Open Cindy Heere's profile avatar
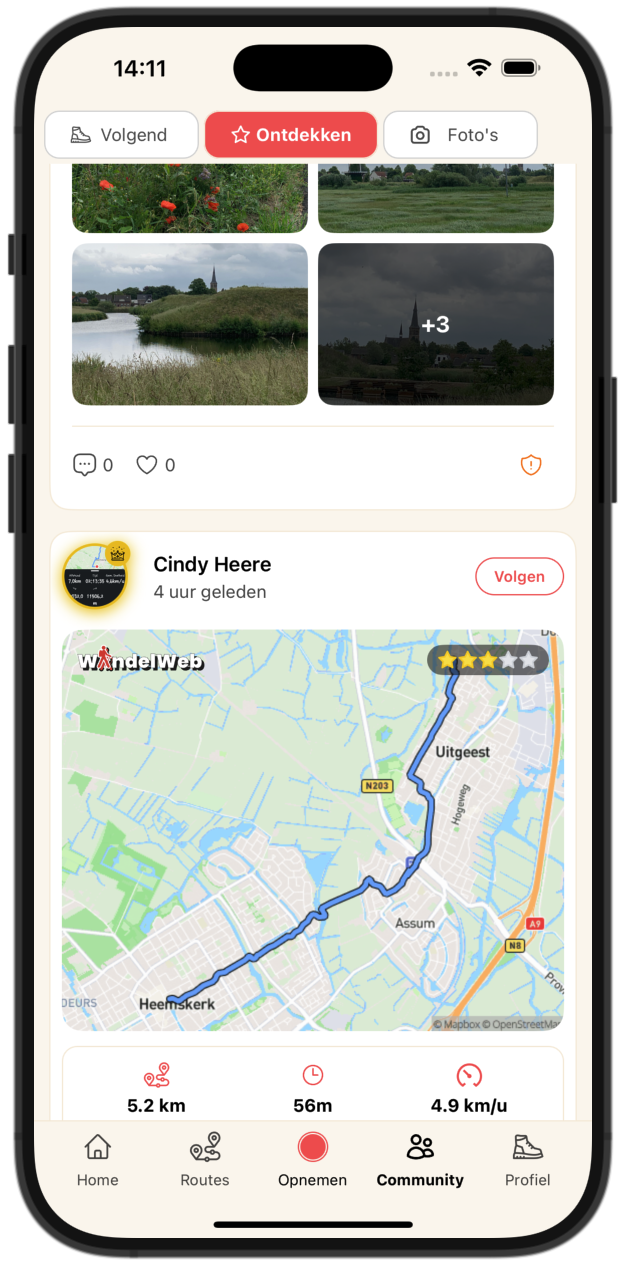The image size is (626, 1261). (x=94, y=577)
